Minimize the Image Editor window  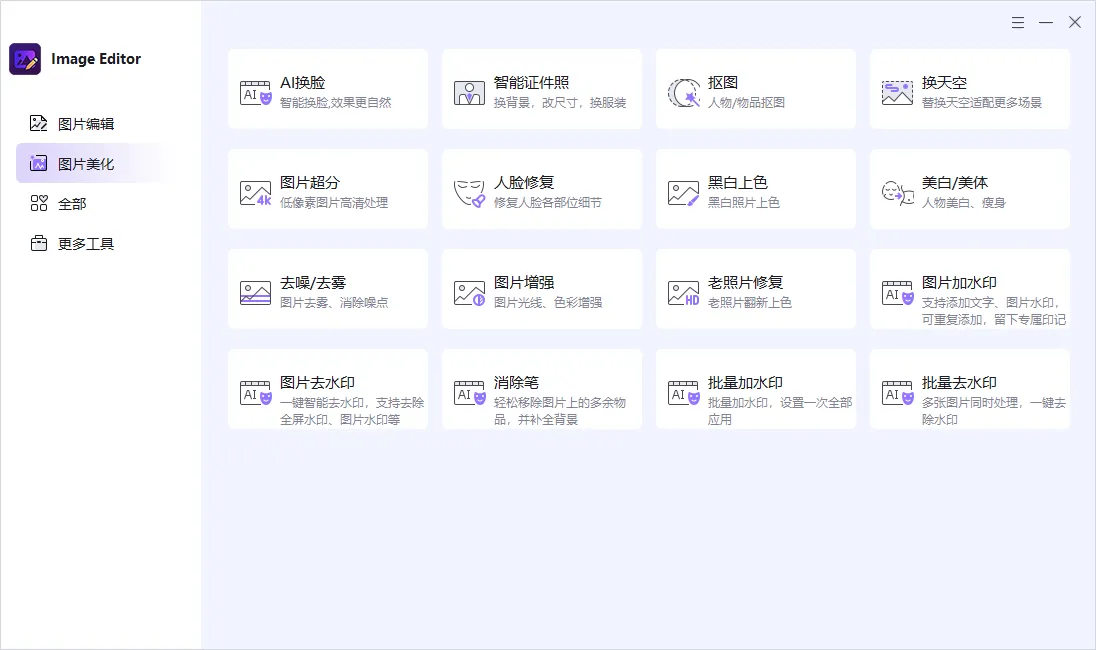(1046, 22)
